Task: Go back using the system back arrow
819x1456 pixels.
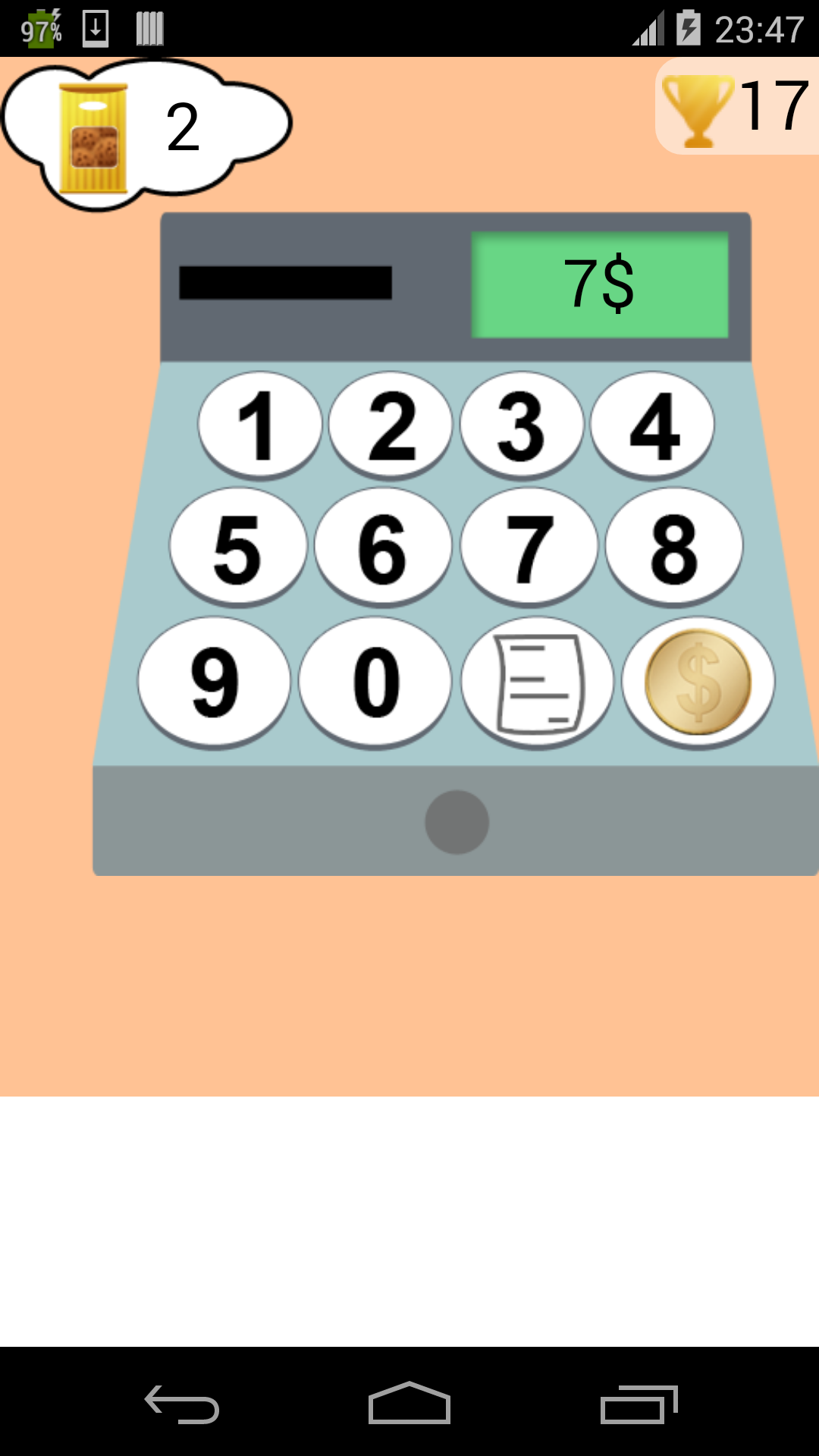Action: [x=182, y=1404]
